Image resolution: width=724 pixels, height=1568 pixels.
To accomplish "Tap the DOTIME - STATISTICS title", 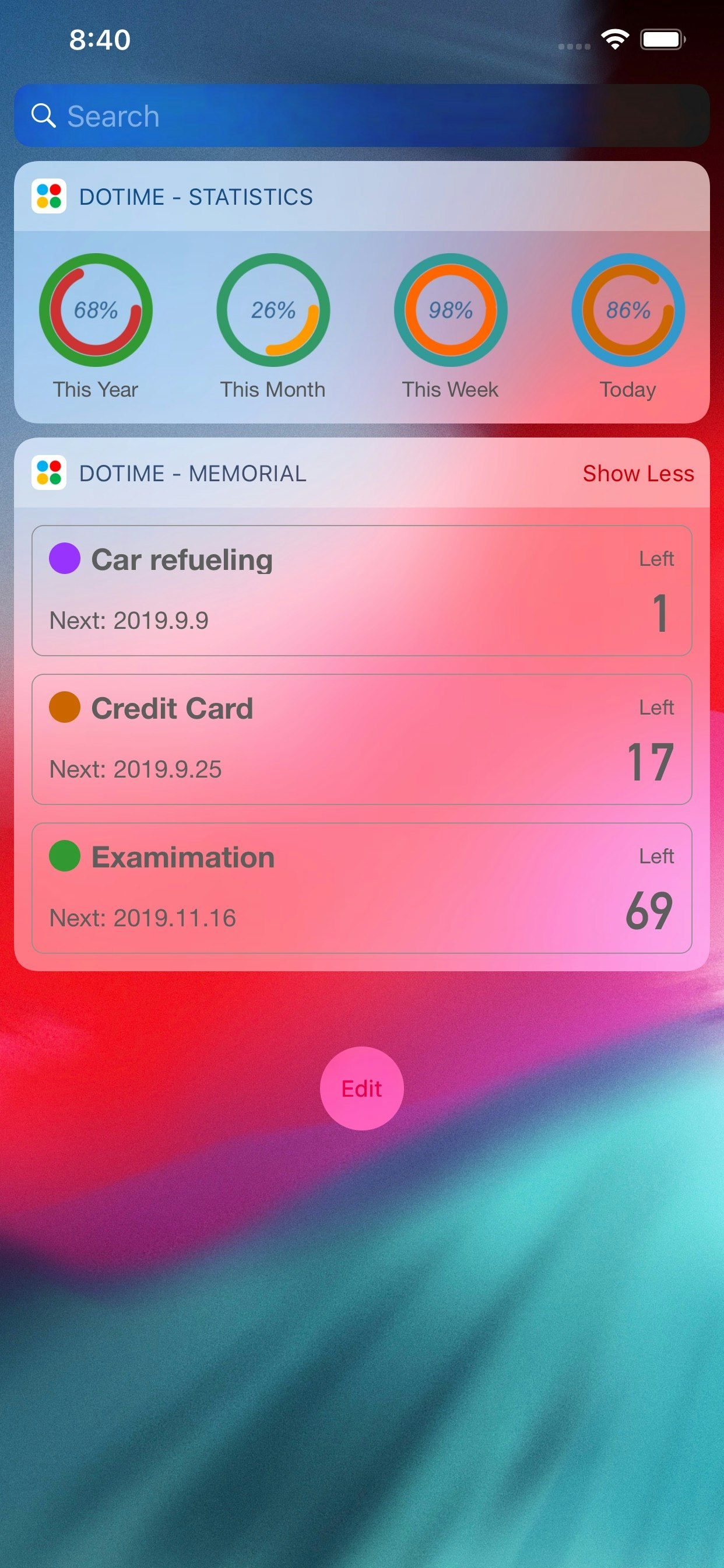I will click(196, 196).
